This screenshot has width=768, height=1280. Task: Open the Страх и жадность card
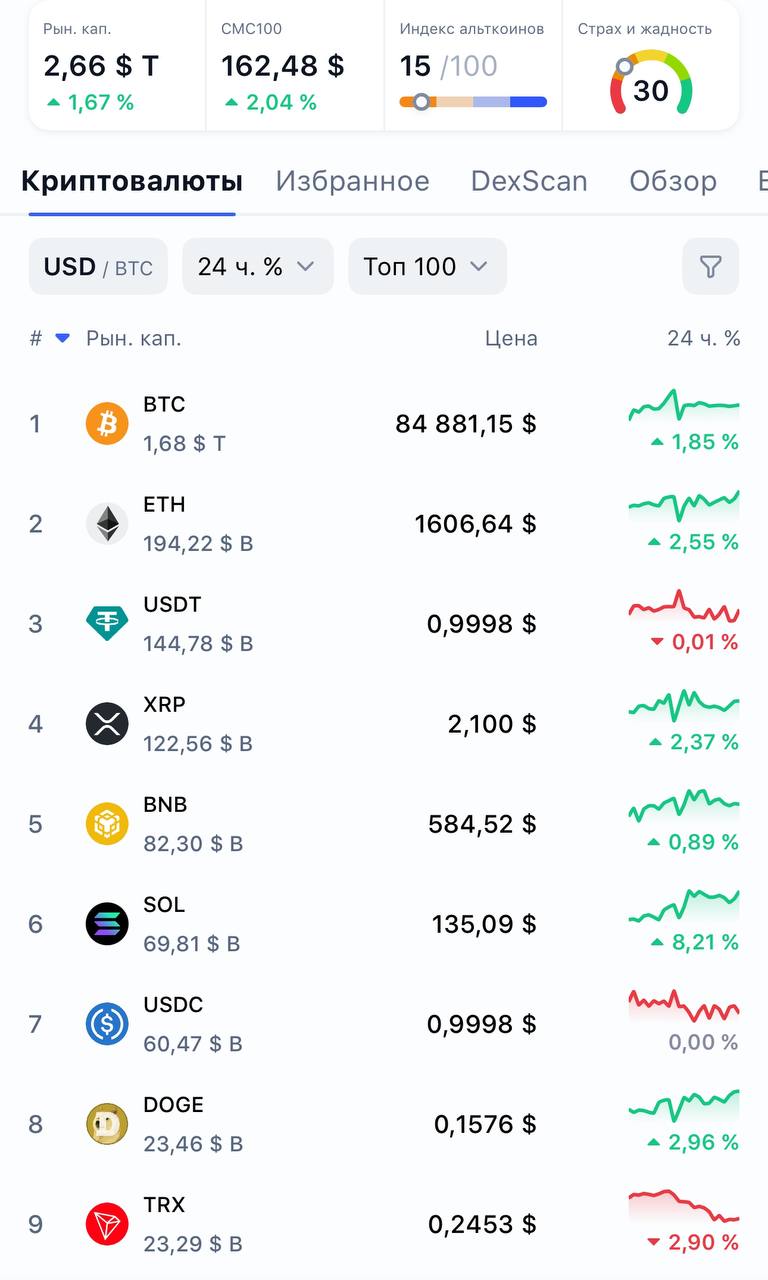[x=651, y=65]
